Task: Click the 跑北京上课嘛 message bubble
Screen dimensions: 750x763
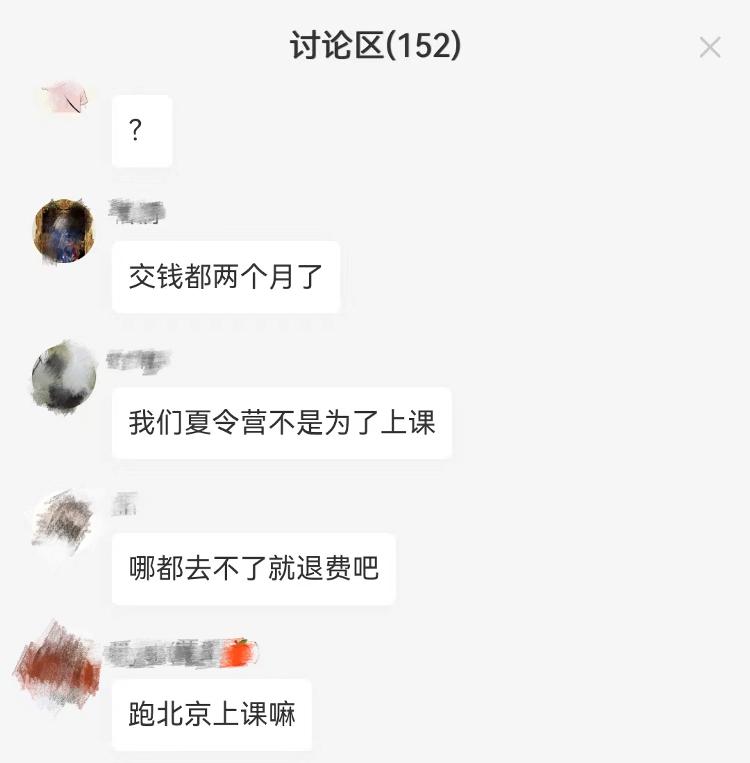Action: click(212, 714)
